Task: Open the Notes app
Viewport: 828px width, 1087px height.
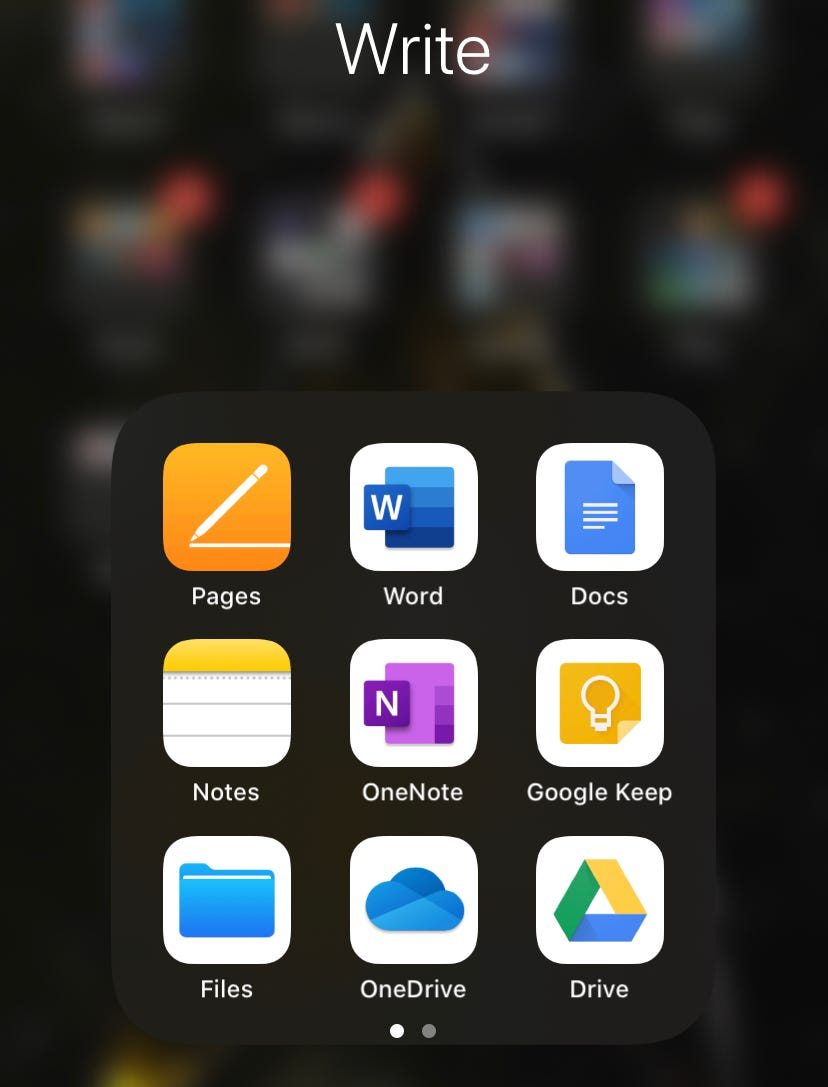Action: click(226, 703)
